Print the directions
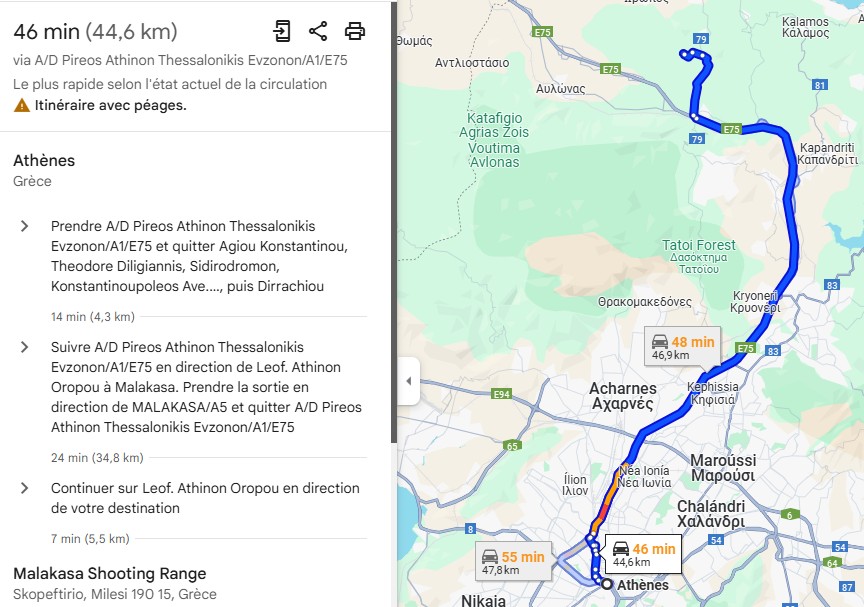The image size is (864, 607). coord(355,31)
